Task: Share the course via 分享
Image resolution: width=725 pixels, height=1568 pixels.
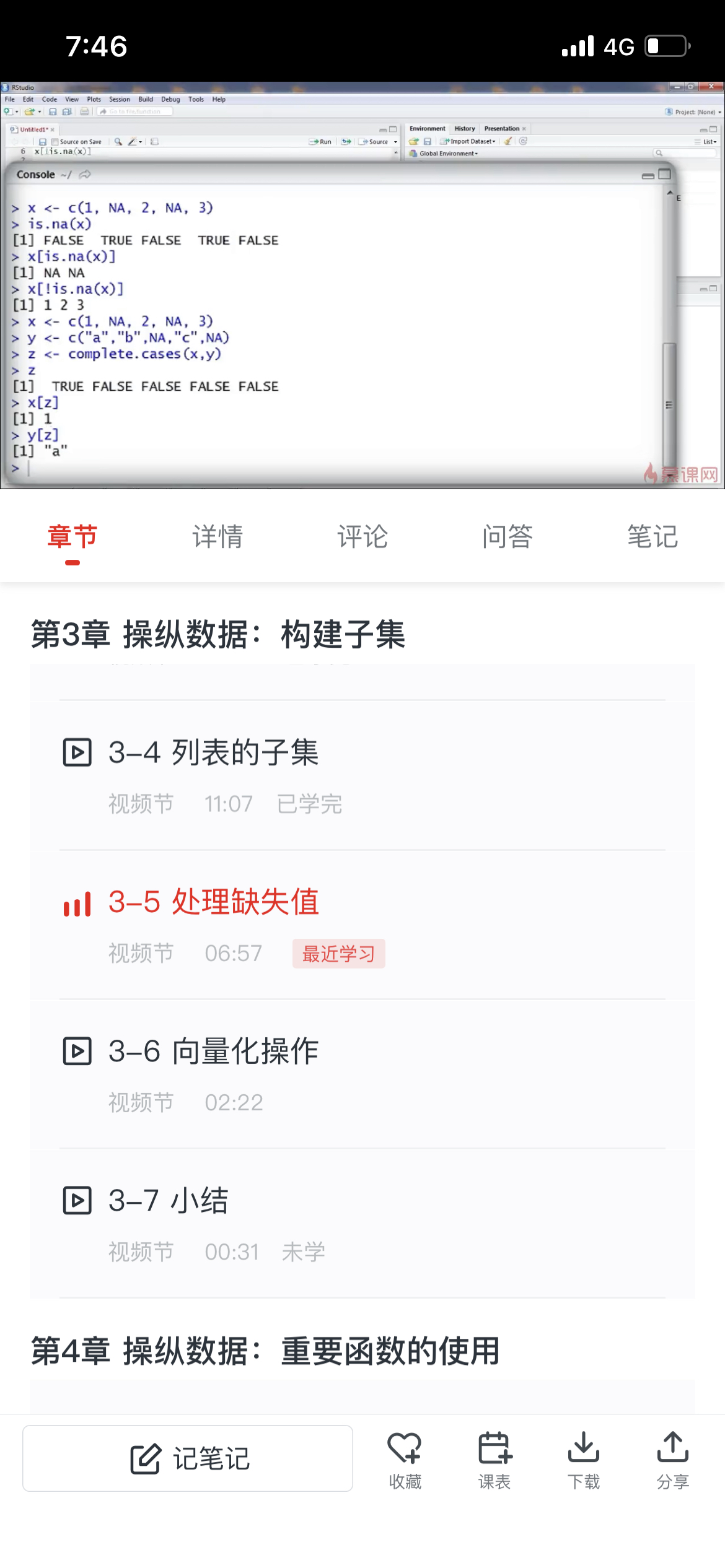Action: pos(672,1460)
